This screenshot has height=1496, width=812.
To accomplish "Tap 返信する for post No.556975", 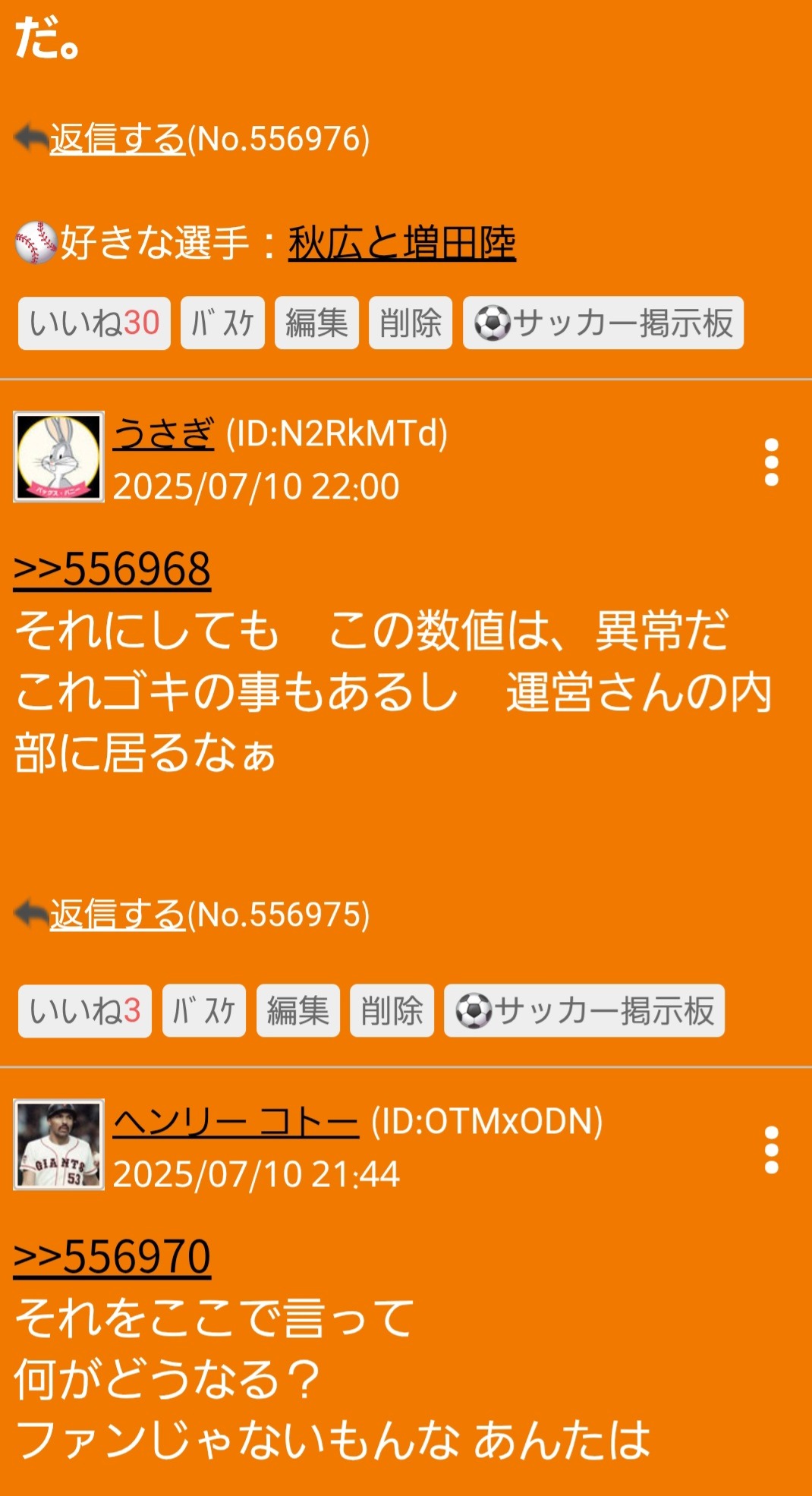I will [x=117, y=915].
